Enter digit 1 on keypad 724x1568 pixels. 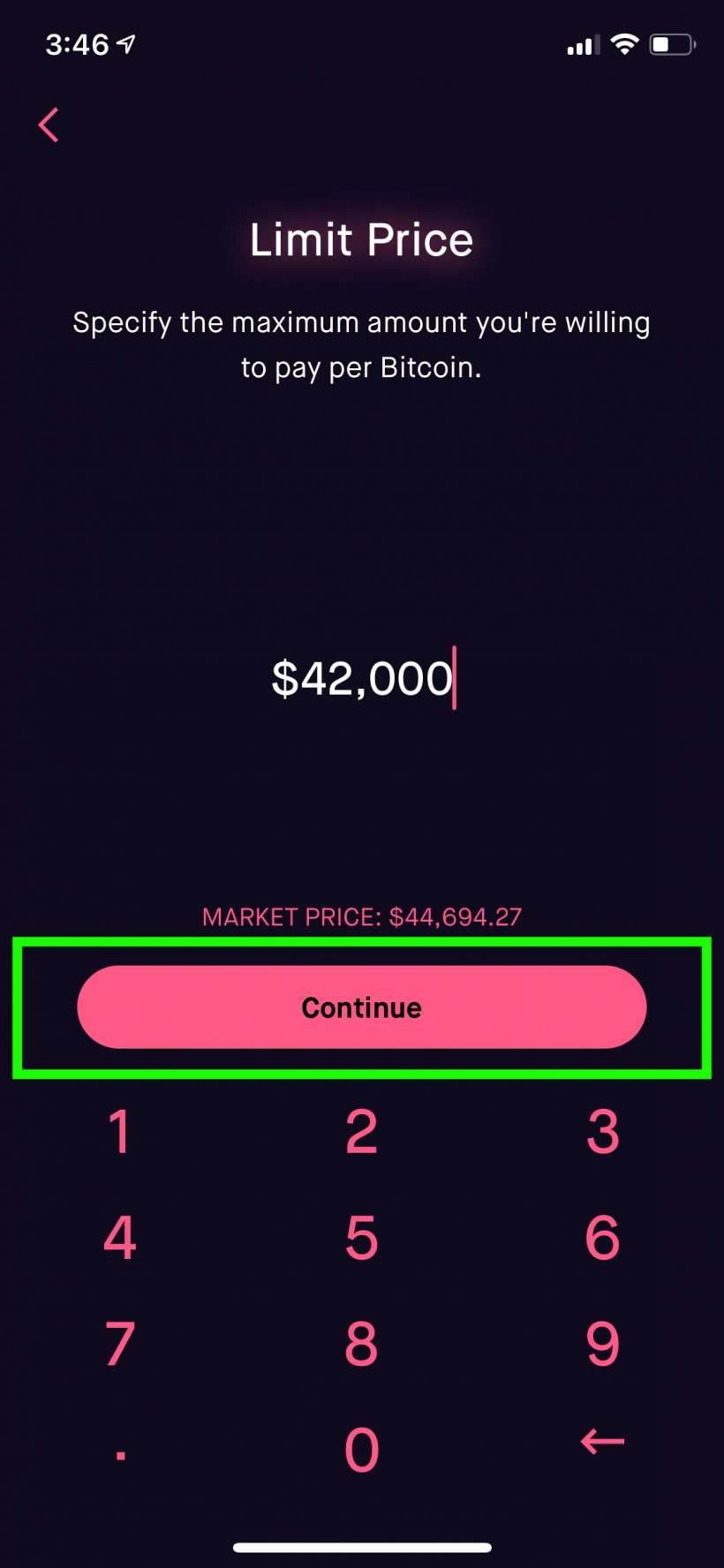(x=120, y=1132)
